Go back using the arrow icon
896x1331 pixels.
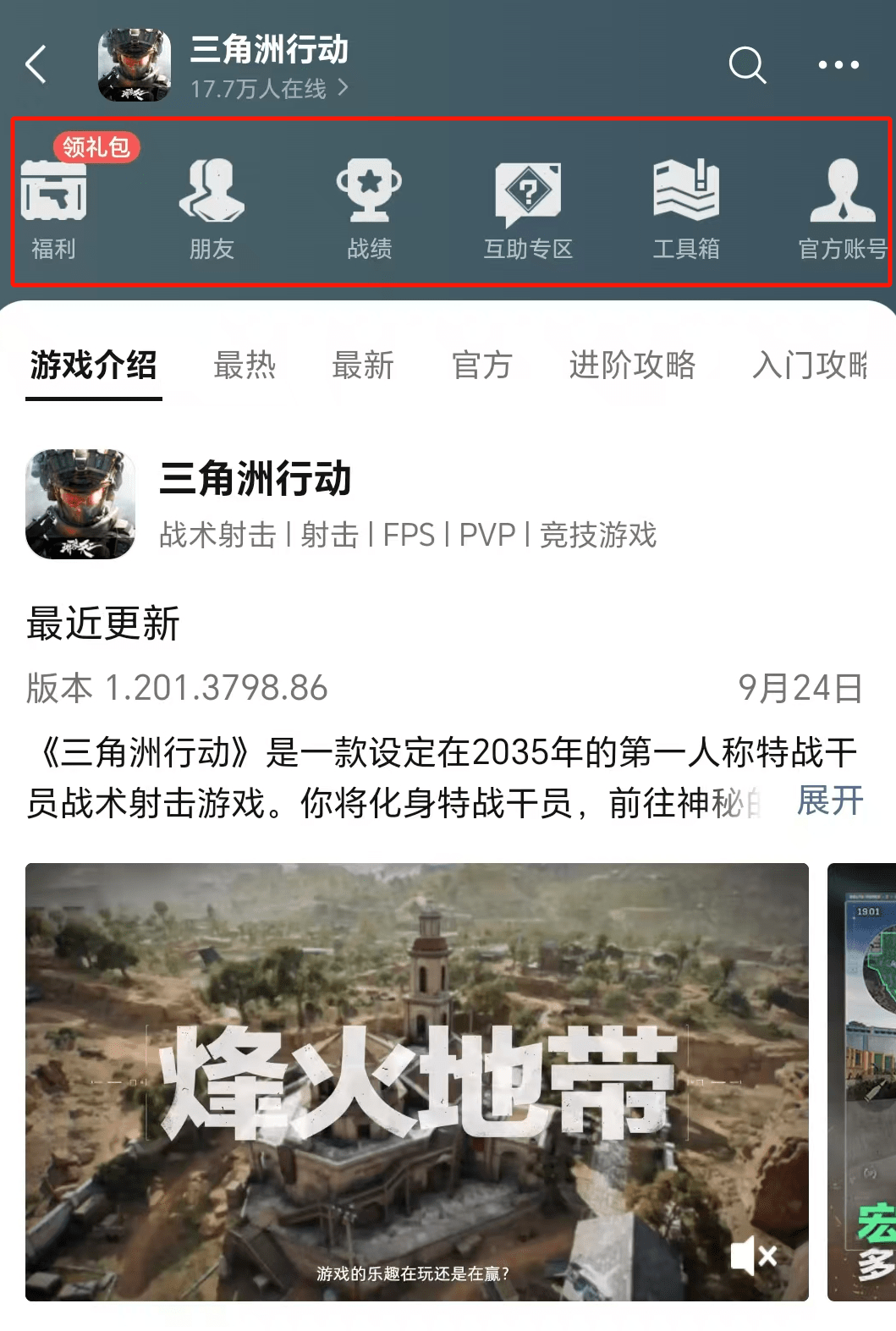click(x=36, y=64)
